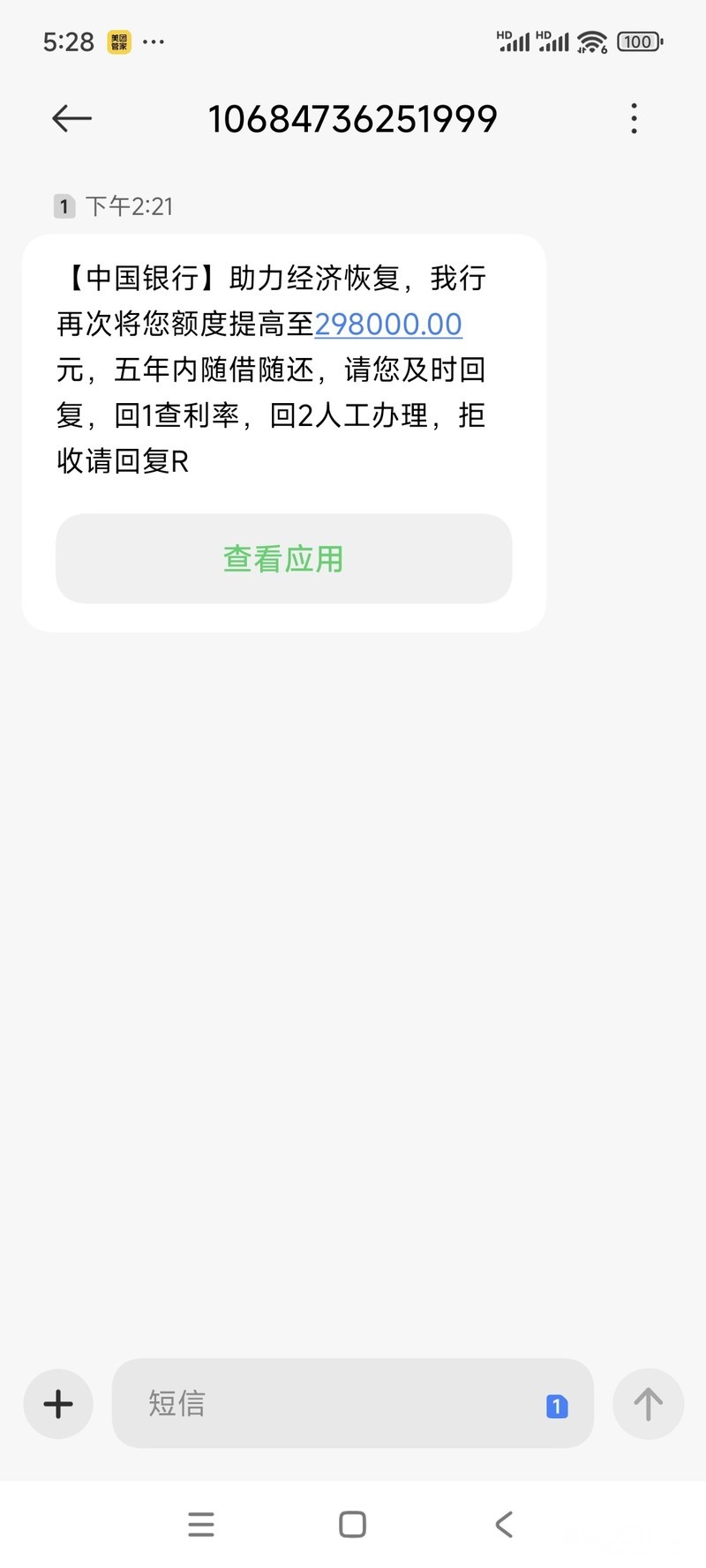Go back to the message list
The image size is (706, 1568).
coord(71,118)
